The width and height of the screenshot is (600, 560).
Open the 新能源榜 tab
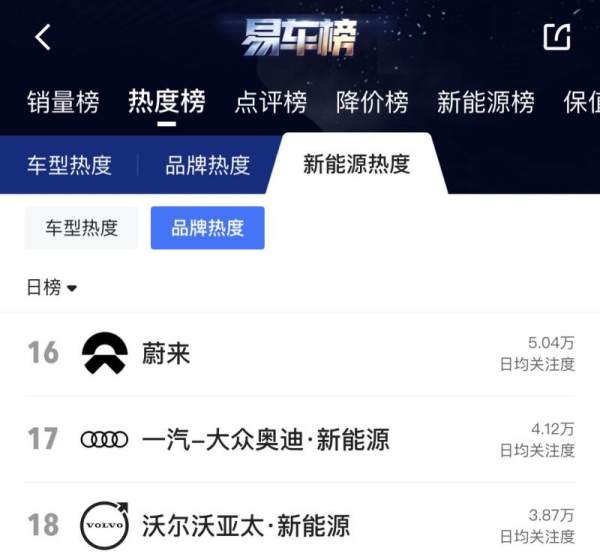click(x=485, y=102)
